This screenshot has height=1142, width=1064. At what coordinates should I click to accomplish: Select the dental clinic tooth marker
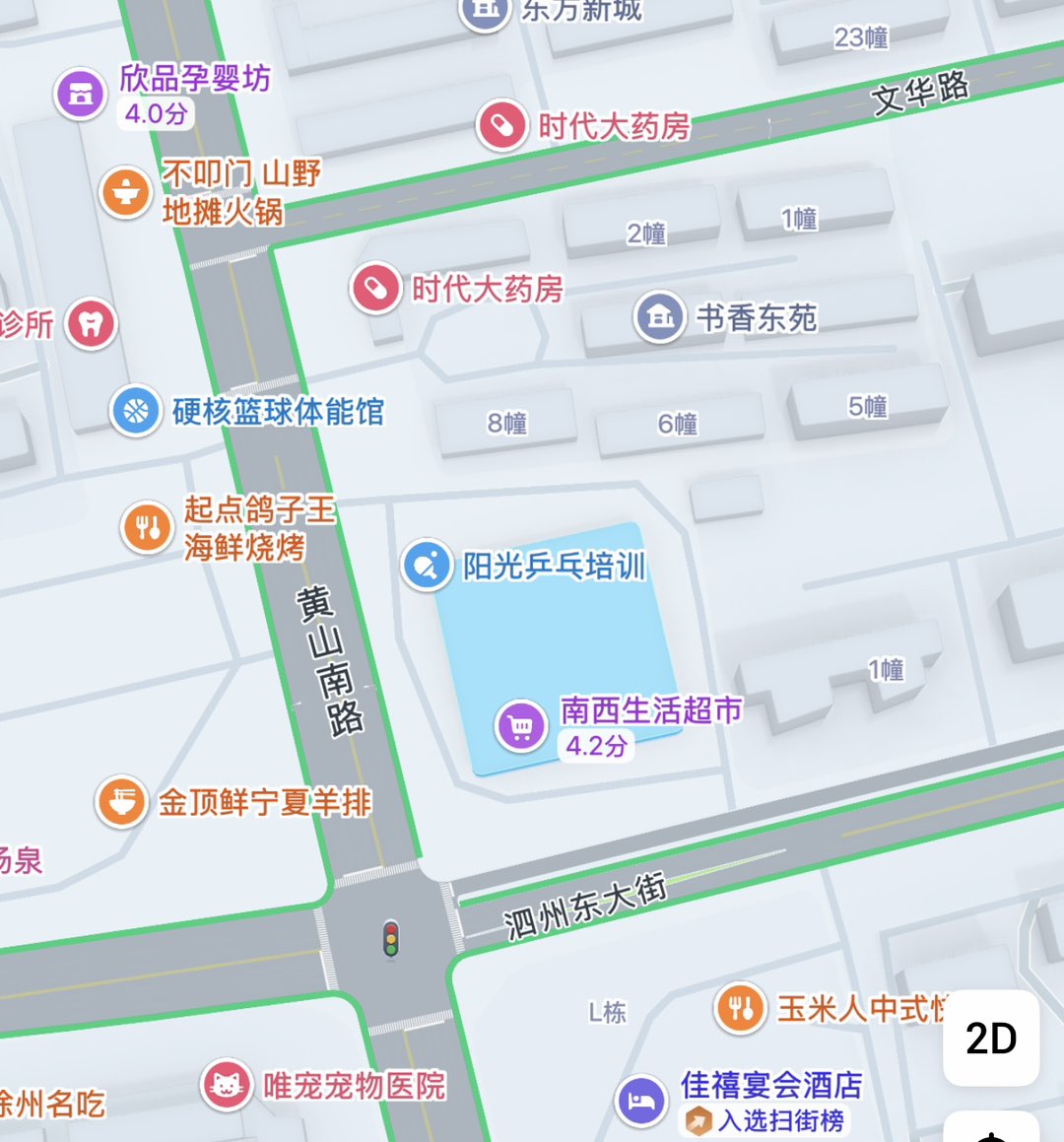tap(92, 324)
